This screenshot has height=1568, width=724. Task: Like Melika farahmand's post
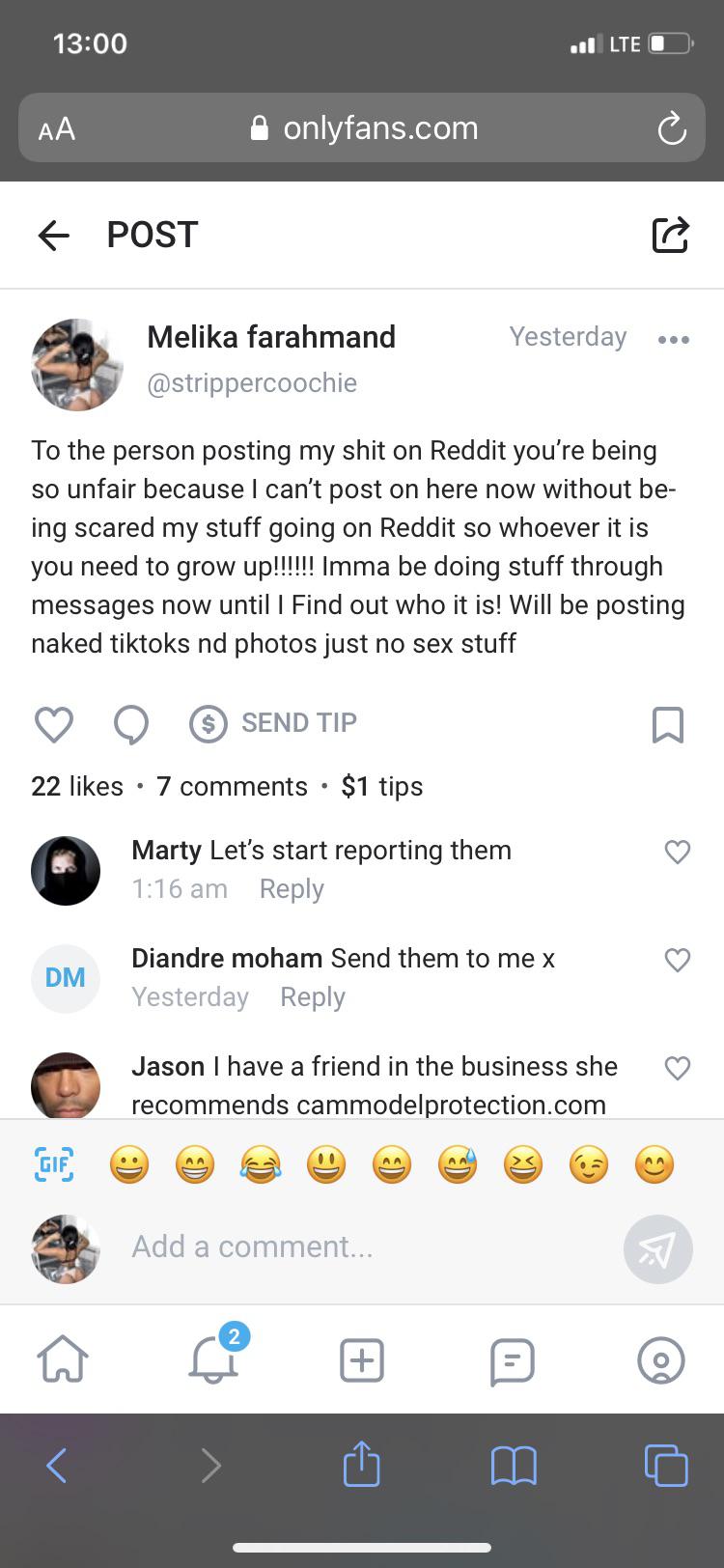pyautogui.click(x=54, y=724)
